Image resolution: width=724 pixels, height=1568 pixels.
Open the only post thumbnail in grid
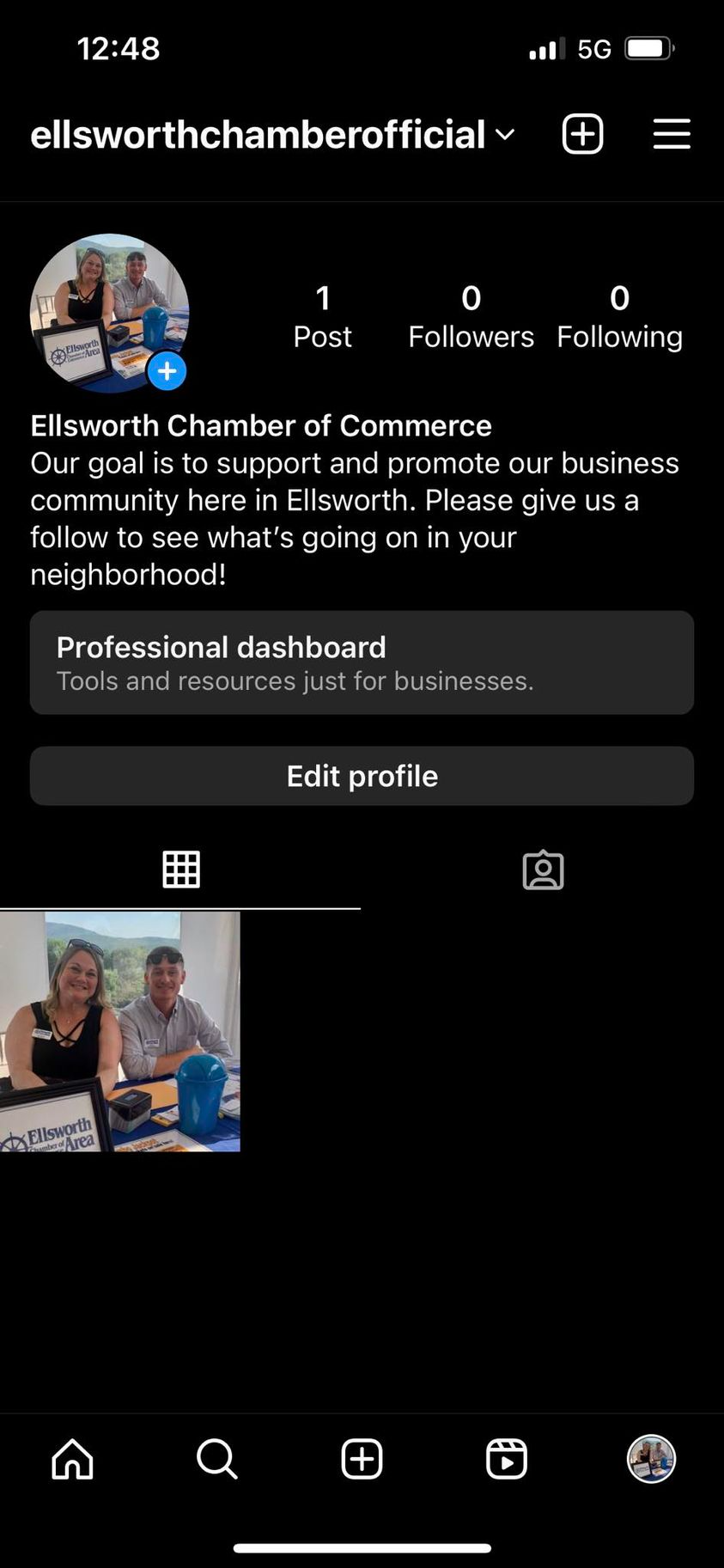120,1031
